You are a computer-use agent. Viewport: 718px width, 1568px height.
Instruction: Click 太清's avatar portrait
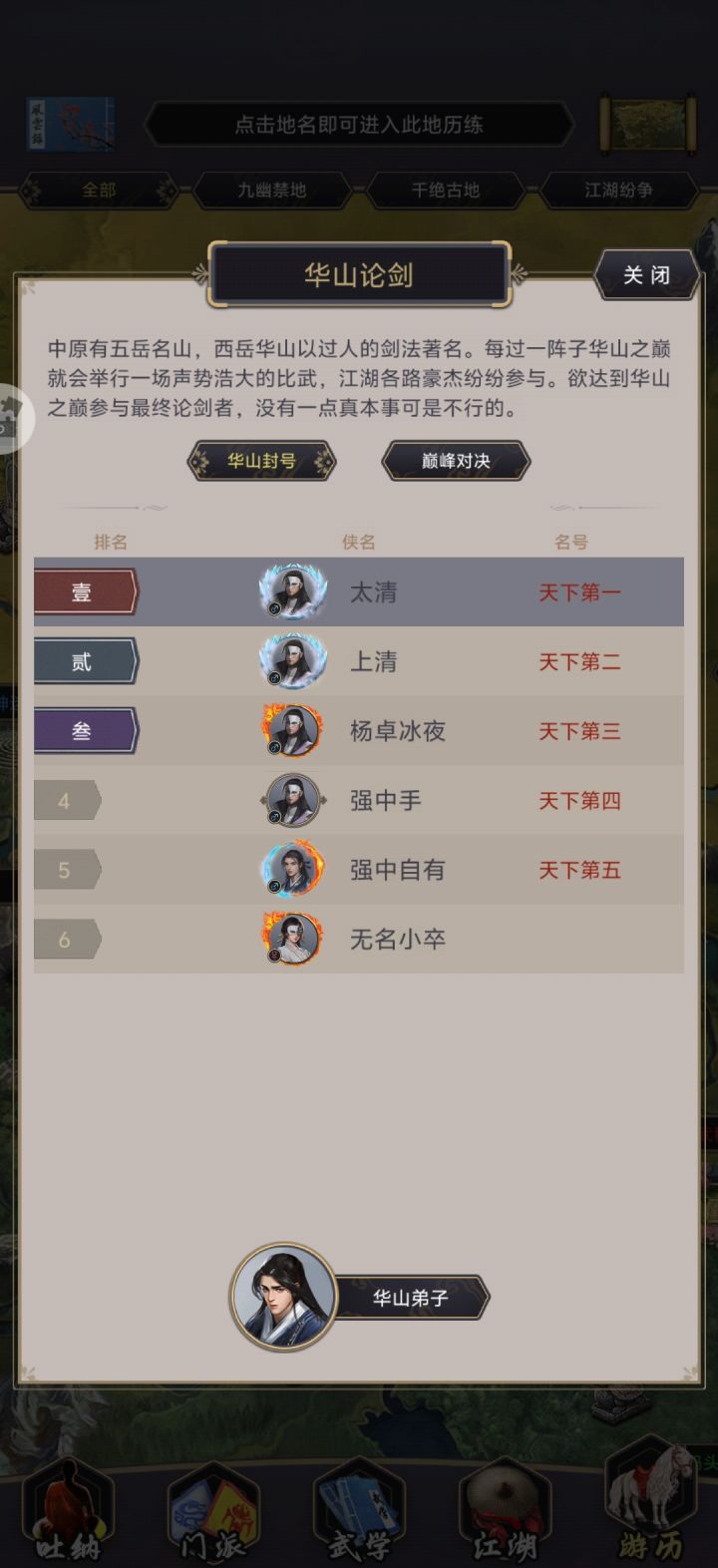(292, 590)
